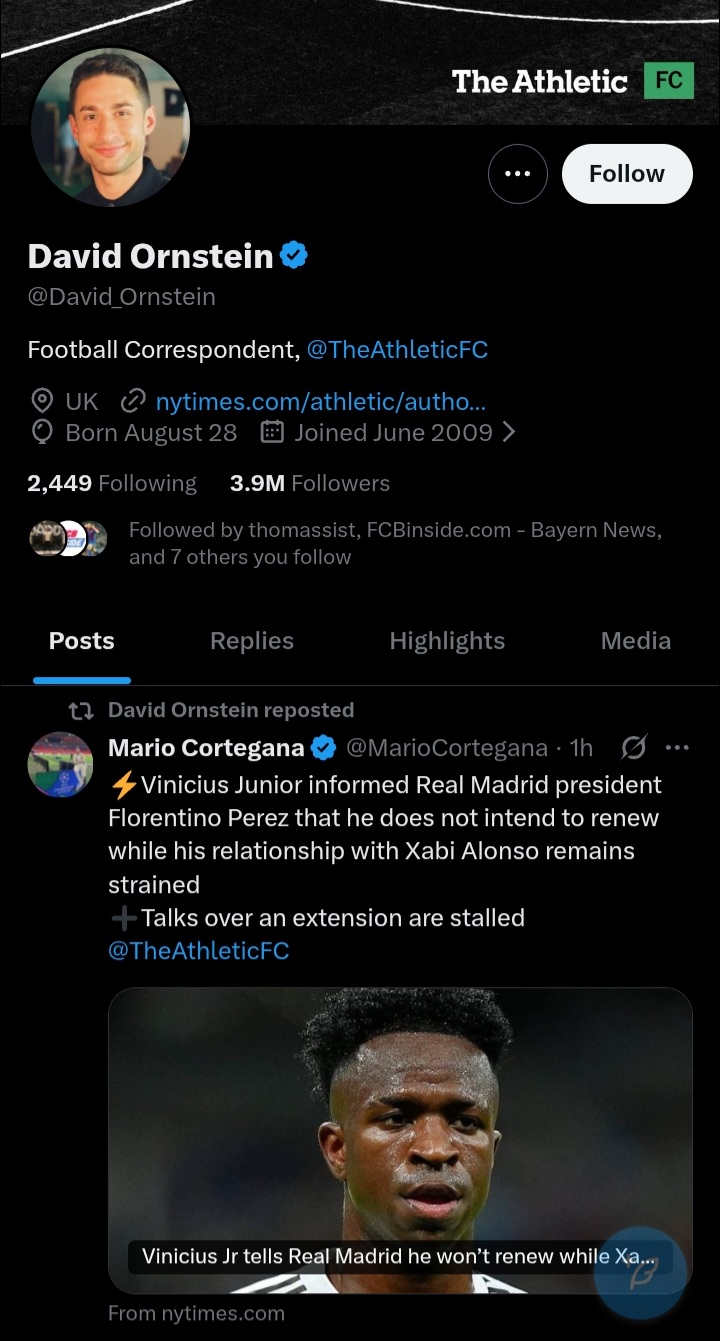The height and width of the screenshot is (1341, 720).
Task: Expand the Joined June 2009 chevron
Action: click(x=509, y=433)
